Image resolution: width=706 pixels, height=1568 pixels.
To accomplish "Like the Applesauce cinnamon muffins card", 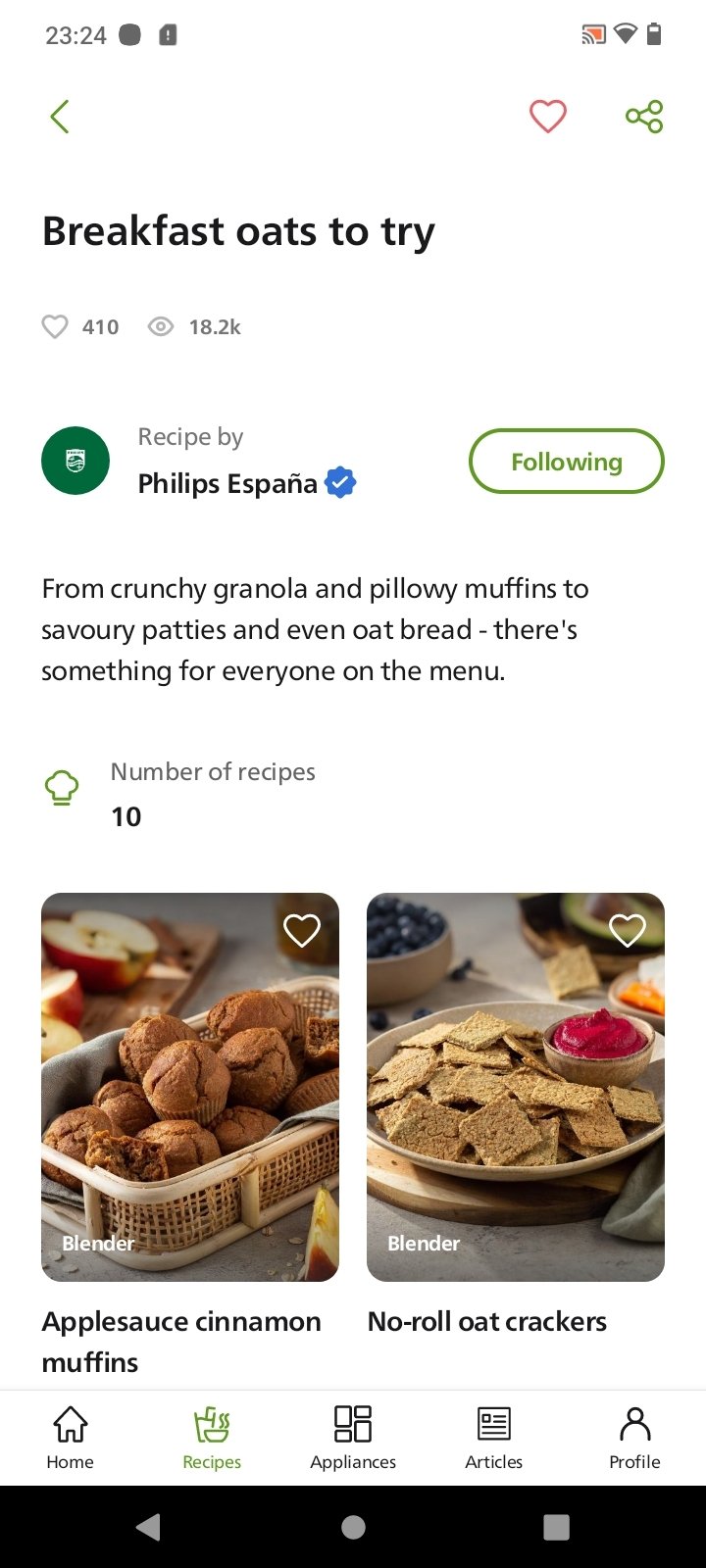I will click(x=302, y=930).
